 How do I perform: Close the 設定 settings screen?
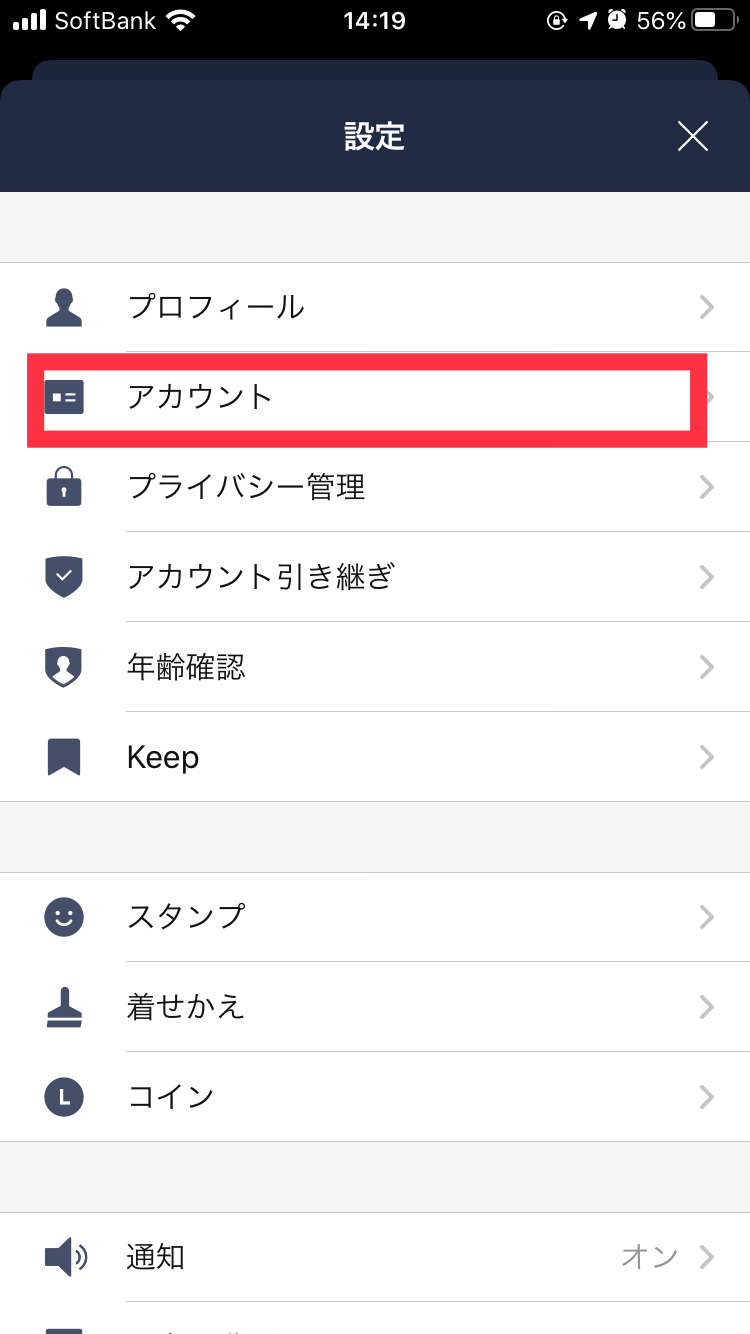point(692,136)
